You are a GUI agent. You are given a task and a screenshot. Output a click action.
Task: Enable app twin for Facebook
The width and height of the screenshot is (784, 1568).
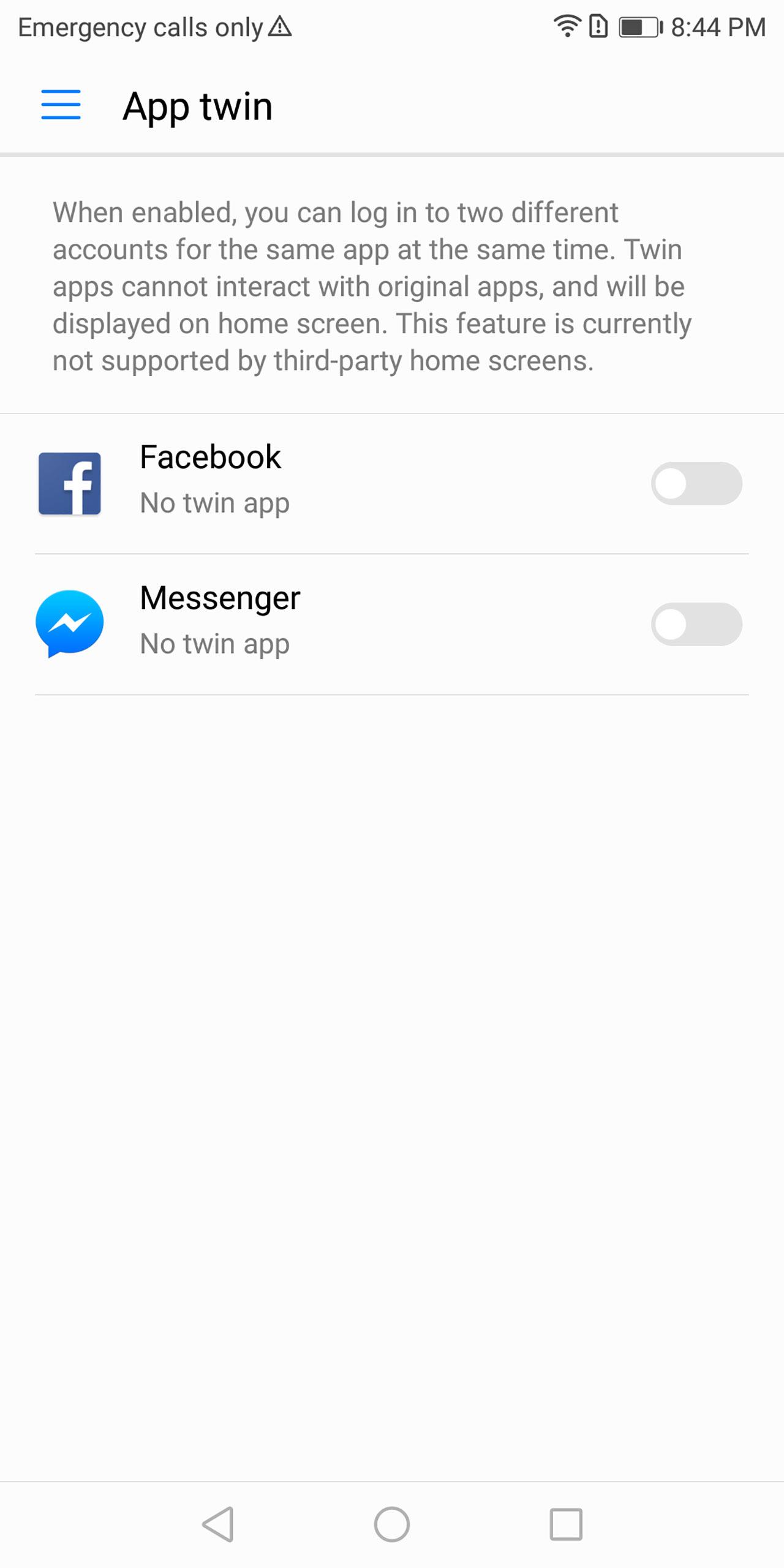point(696,484)
